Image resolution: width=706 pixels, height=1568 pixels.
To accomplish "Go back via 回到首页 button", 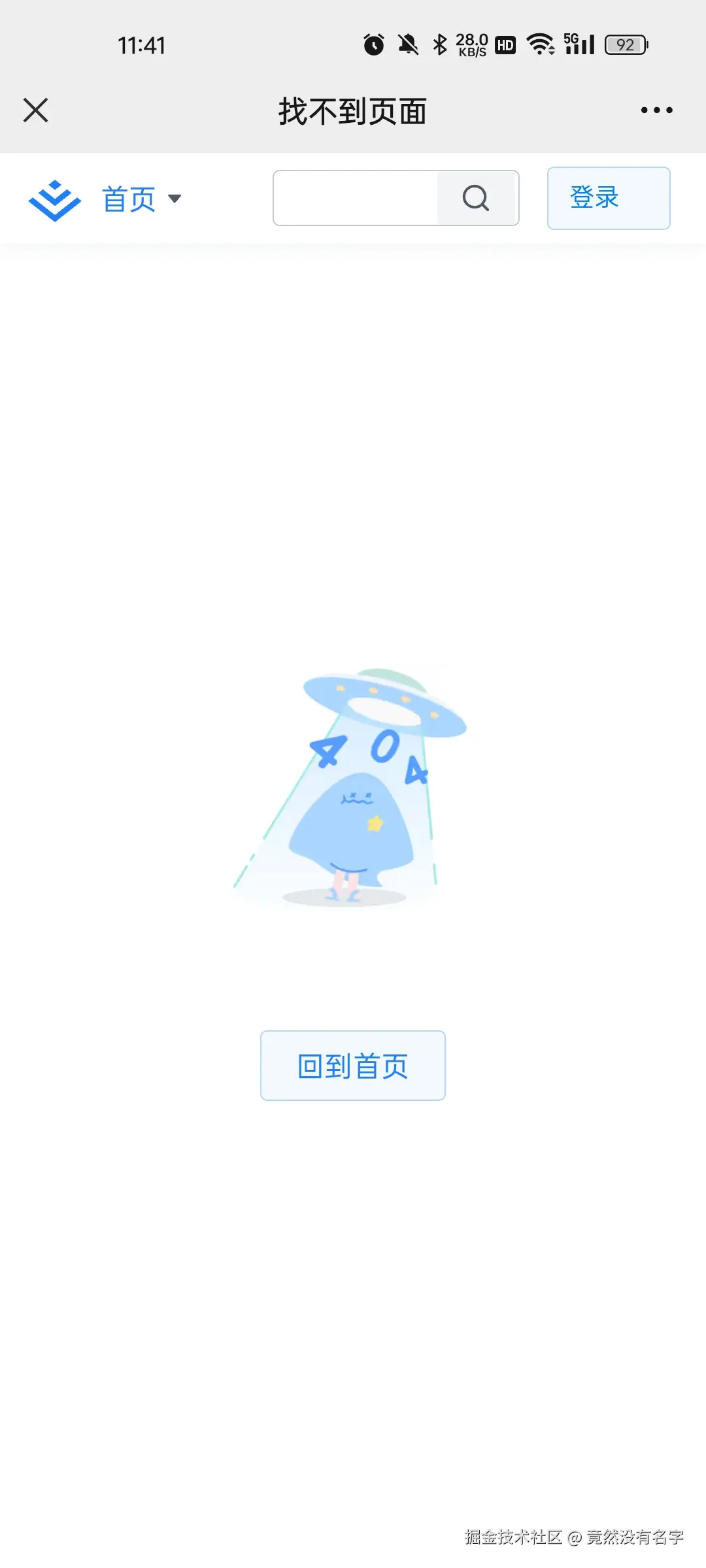I will click(353, 1066).
